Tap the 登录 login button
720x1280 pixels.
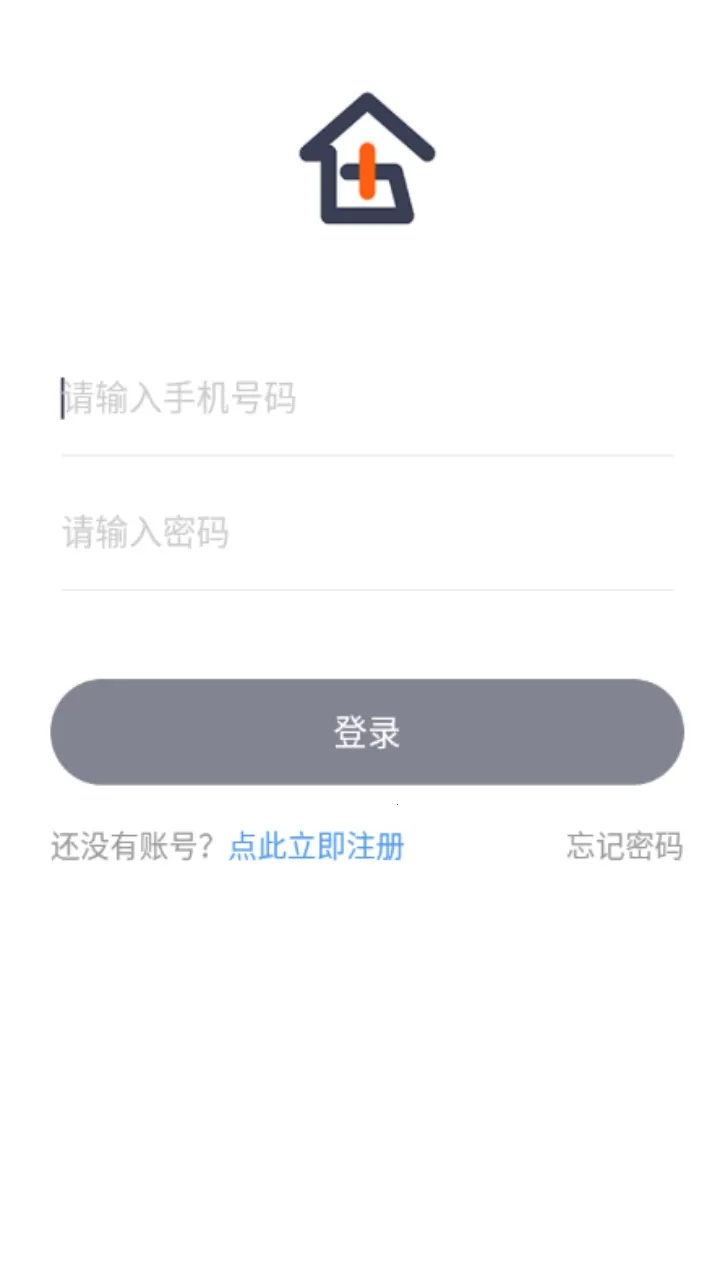pyautogui.click(x=367, y=732)
